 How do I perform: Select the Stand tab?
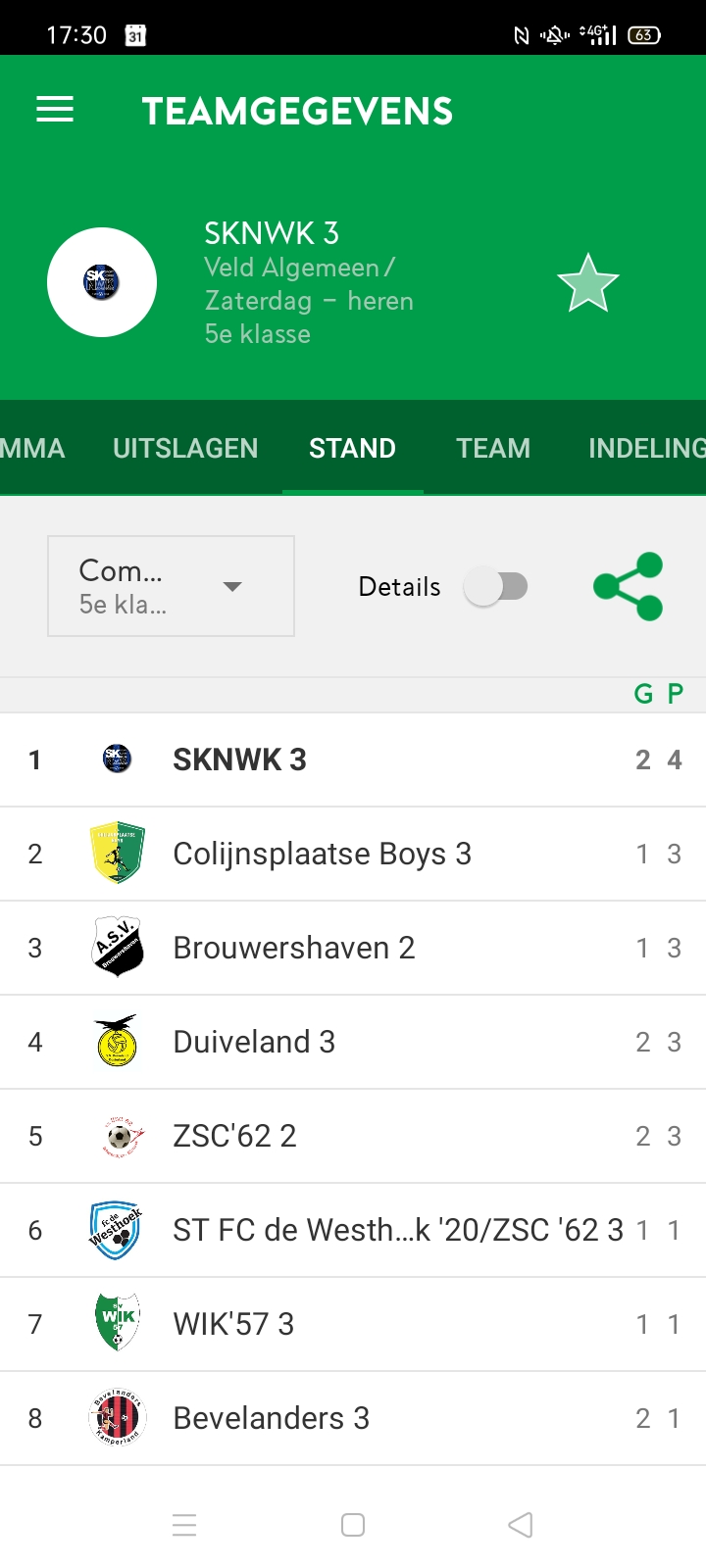(352, 448)
